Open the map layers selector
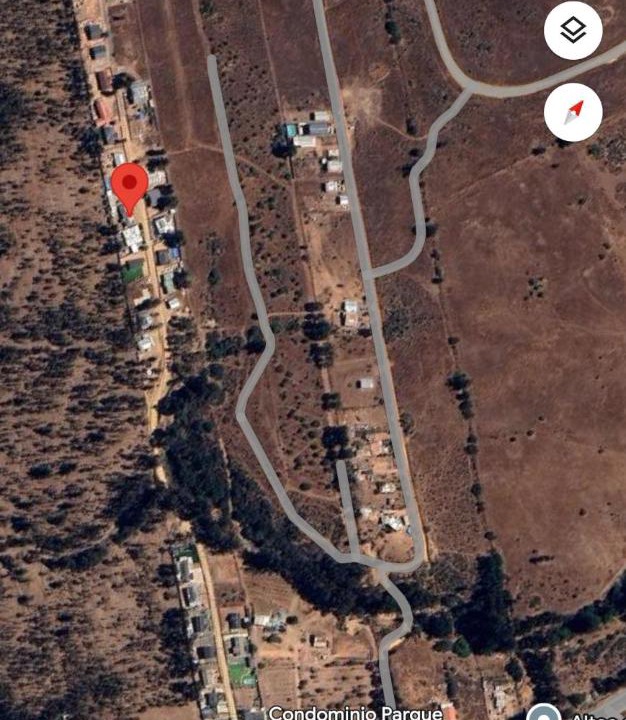Screen dimensions: 626x720 tap(573, 31)
